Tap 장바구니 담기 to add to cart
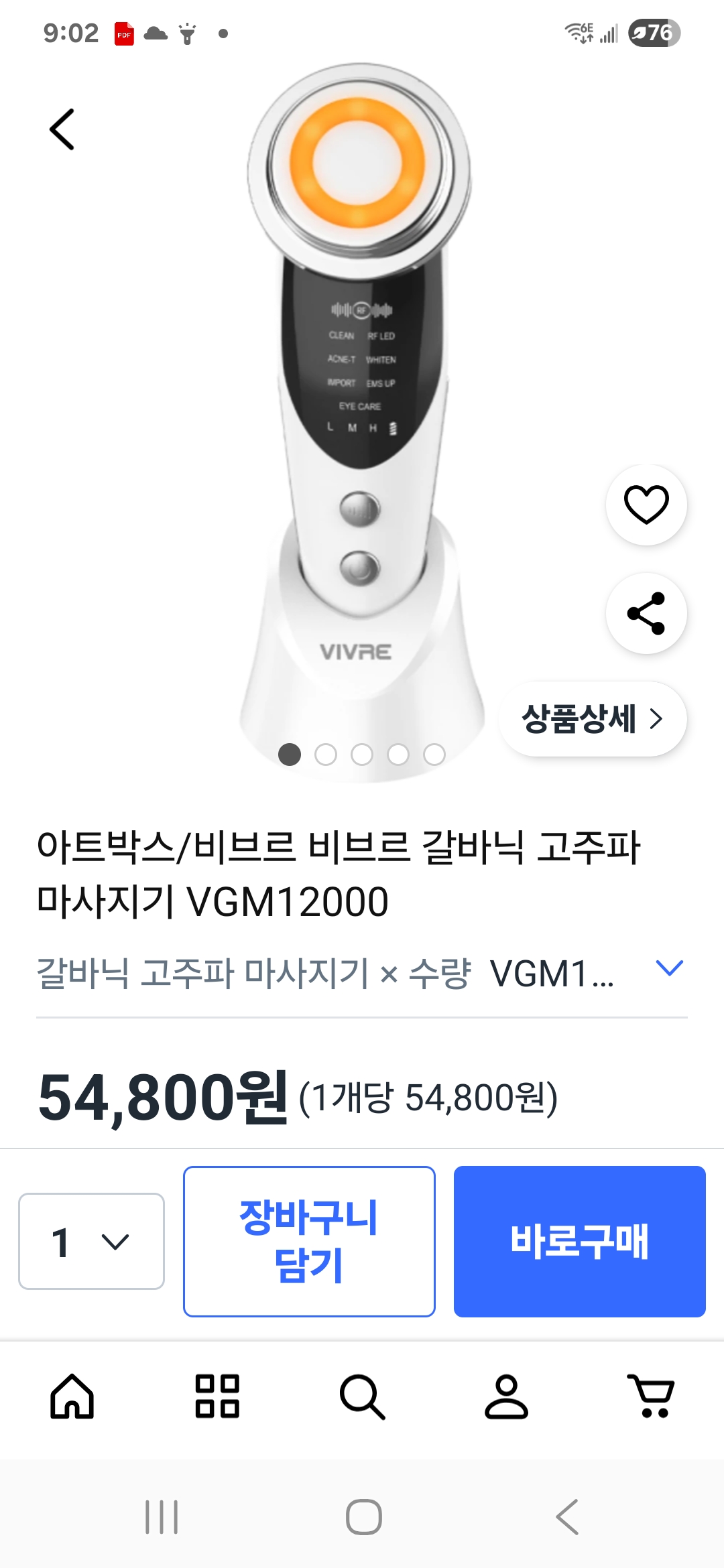This screenshot has height=1568, width=724. tap(309, 1241)
